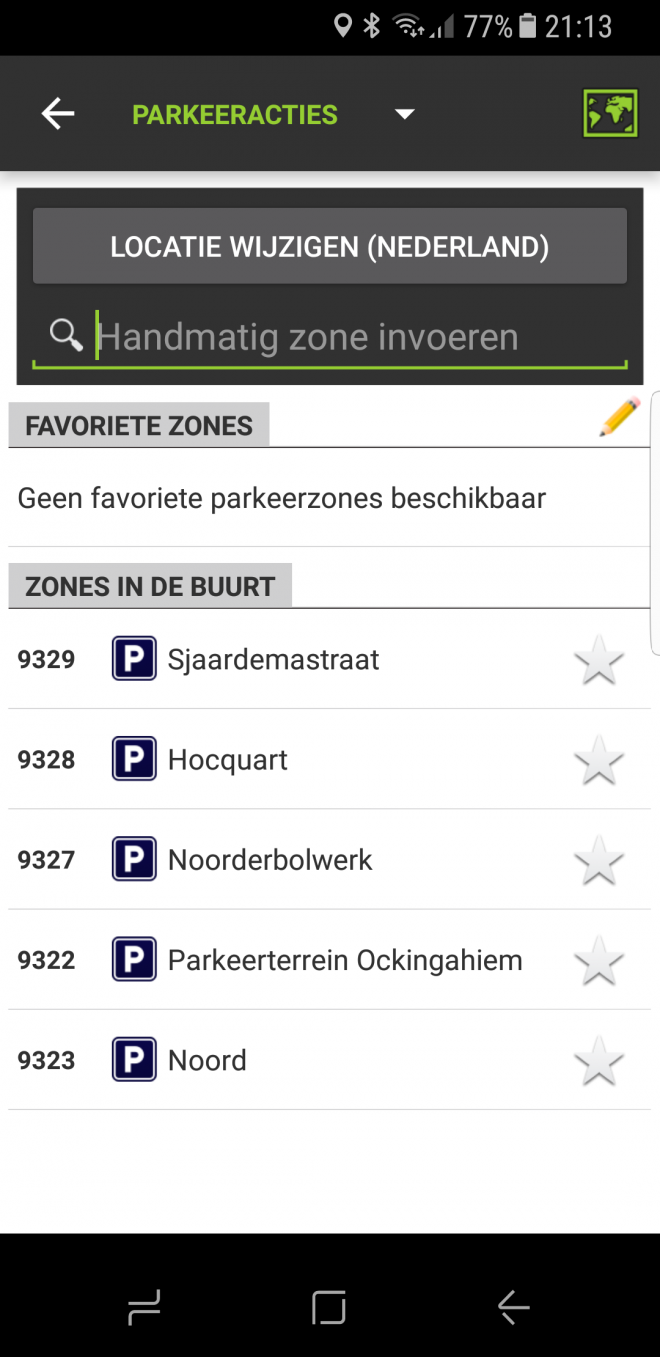Star Sjaardemastraat as a favorite
This screenshot has width=660, height=1357.
[599, 660]
